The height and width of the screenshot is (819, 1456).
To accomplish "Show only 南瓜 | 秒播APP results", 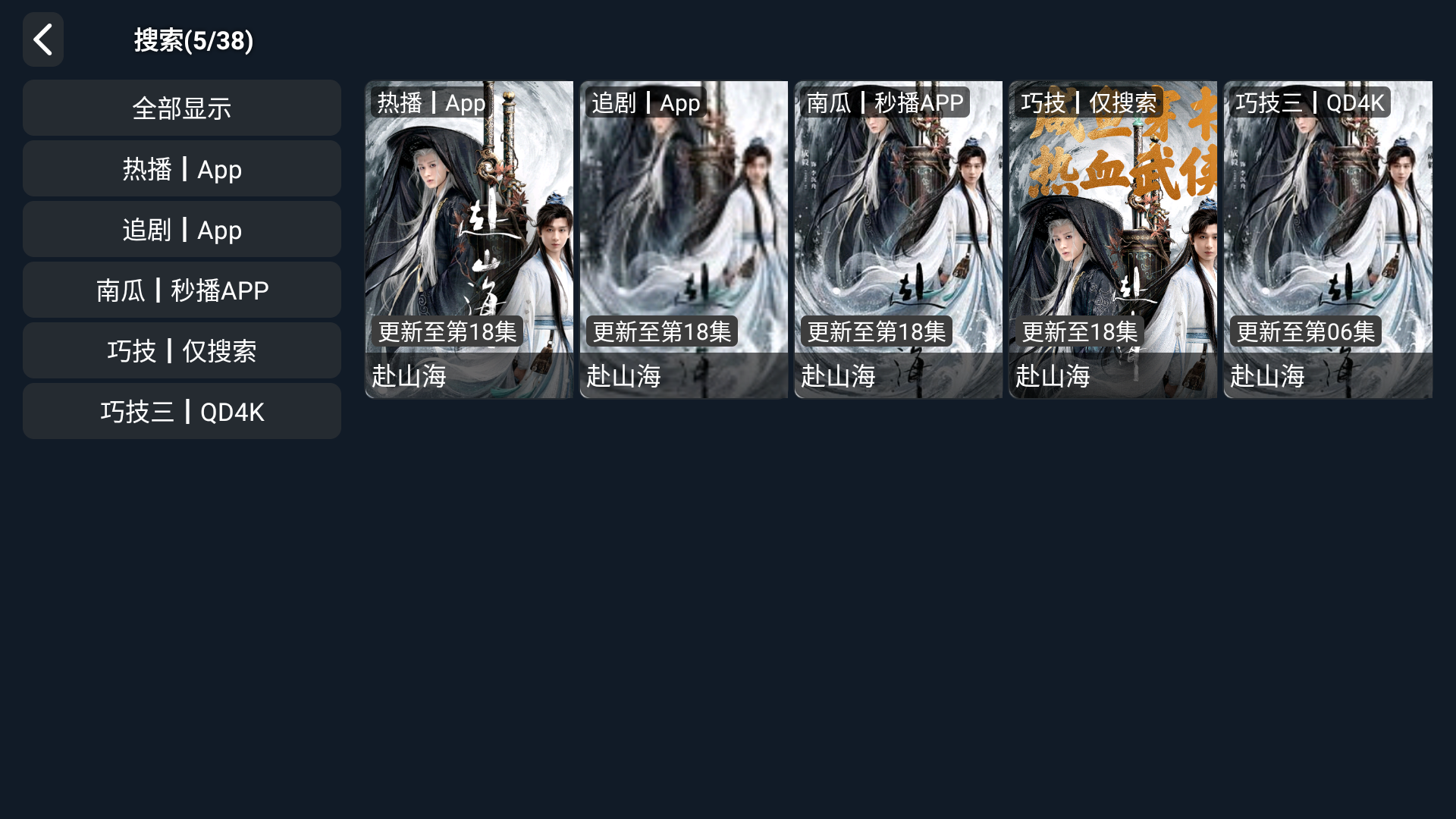I will (x=182, y=290).
